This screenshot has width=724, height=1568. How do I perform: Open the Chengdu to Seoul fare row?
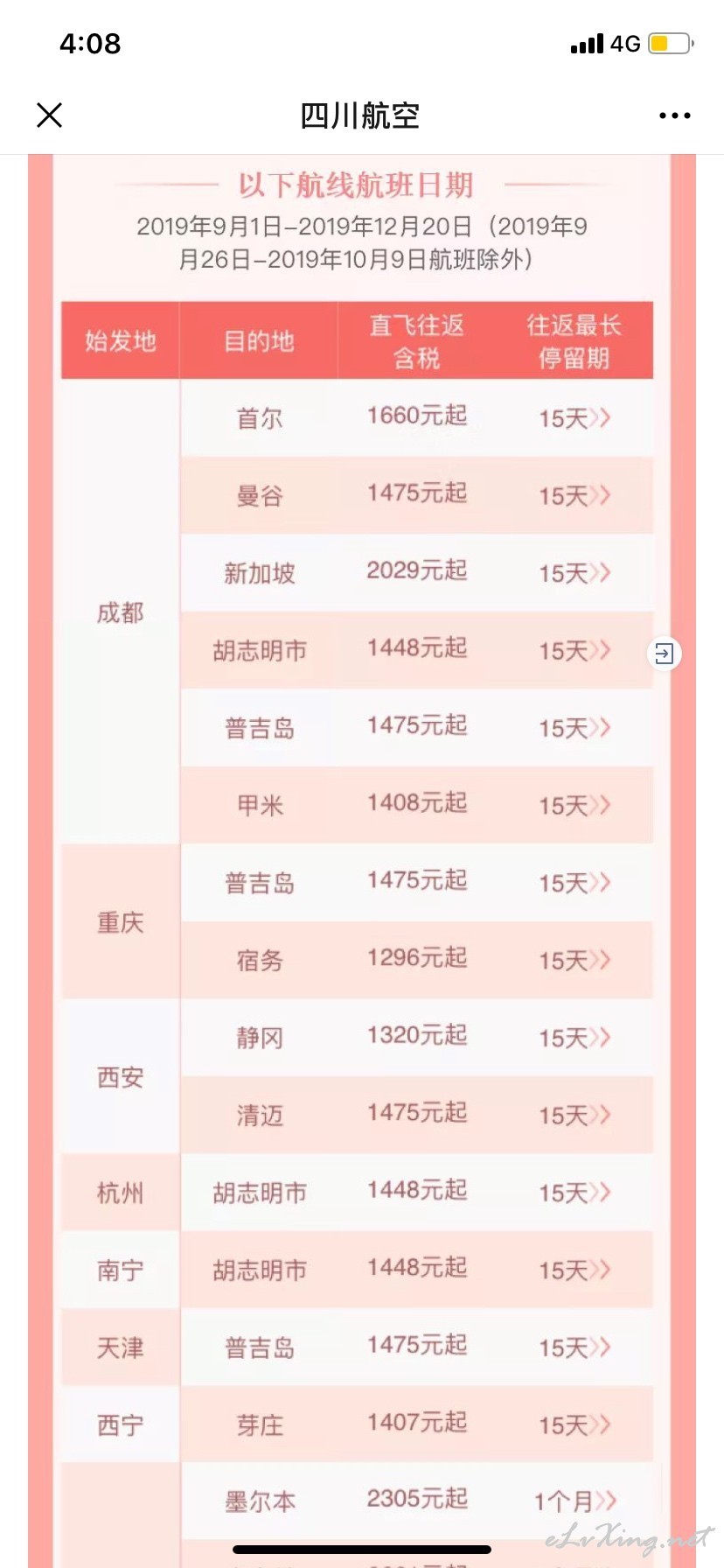tap(417, 417)
